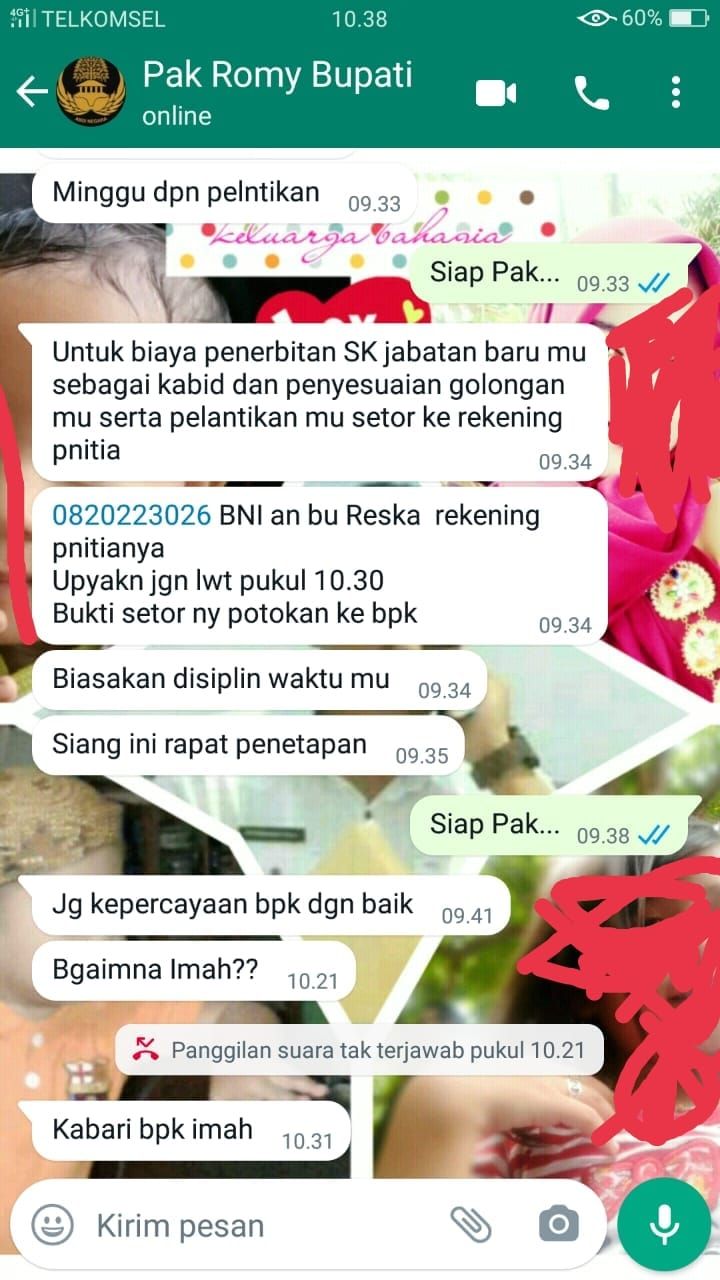Open Pak Romy Bupati contact info

tap(277, 91)
